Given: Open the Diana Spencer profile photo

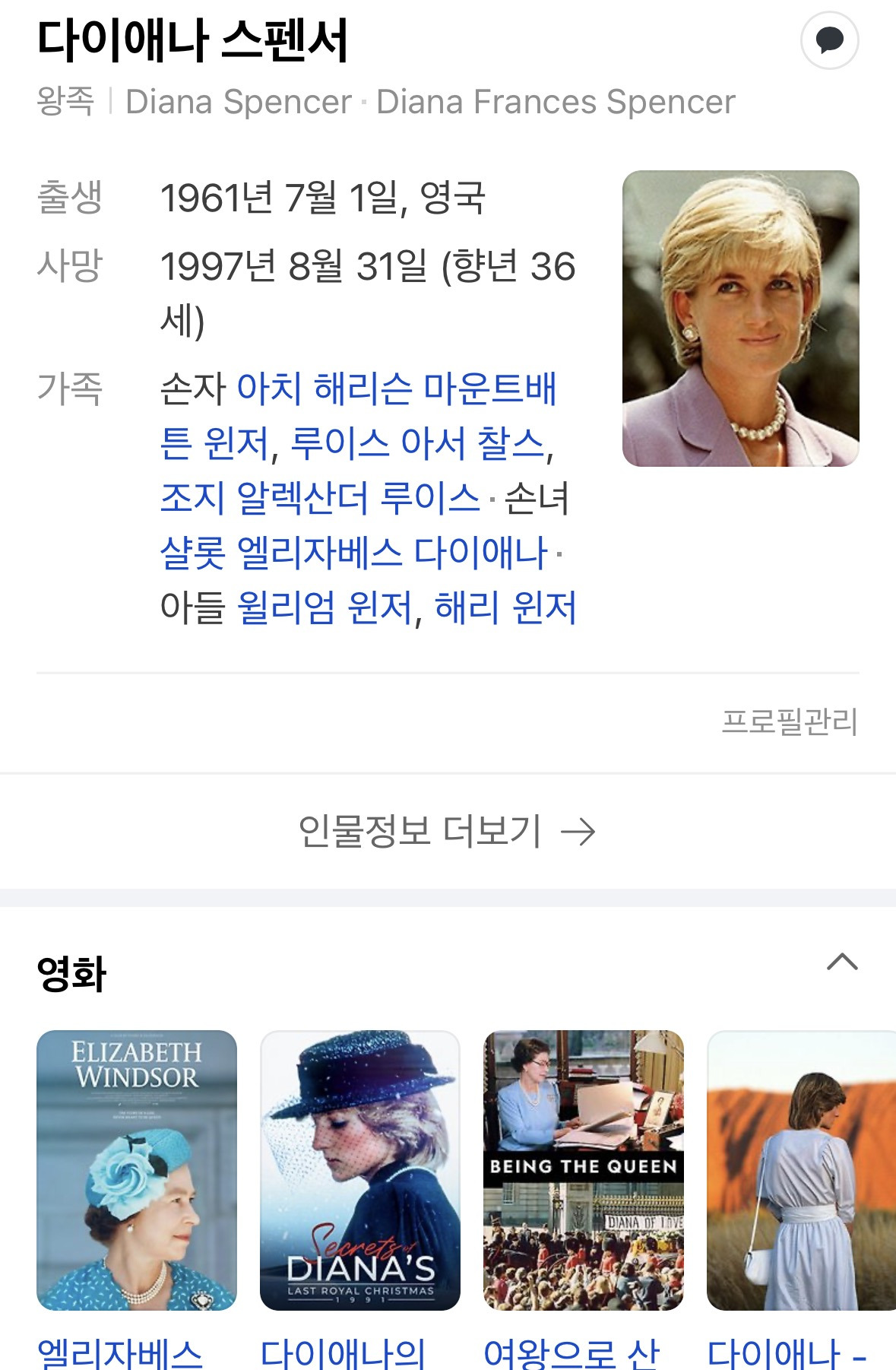Looking at the screenshot, I should click(740, 319).
